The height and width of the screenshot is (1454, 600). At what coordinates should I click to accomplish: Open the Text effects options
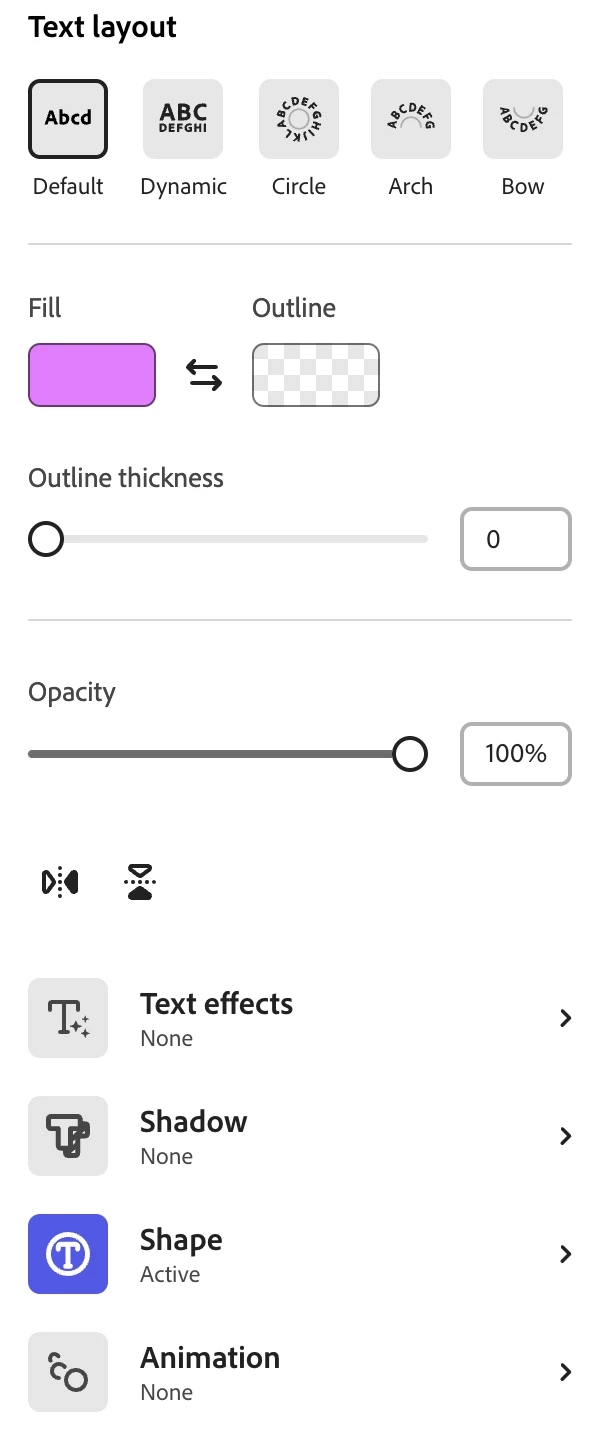tap(300, 1018)
